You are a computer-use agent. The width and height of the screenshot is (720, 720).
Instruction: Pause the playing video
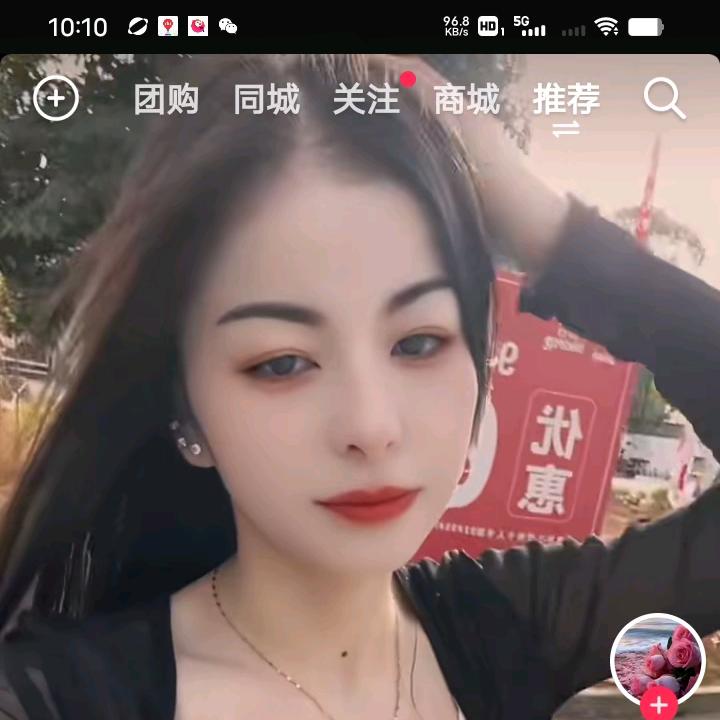360,400
